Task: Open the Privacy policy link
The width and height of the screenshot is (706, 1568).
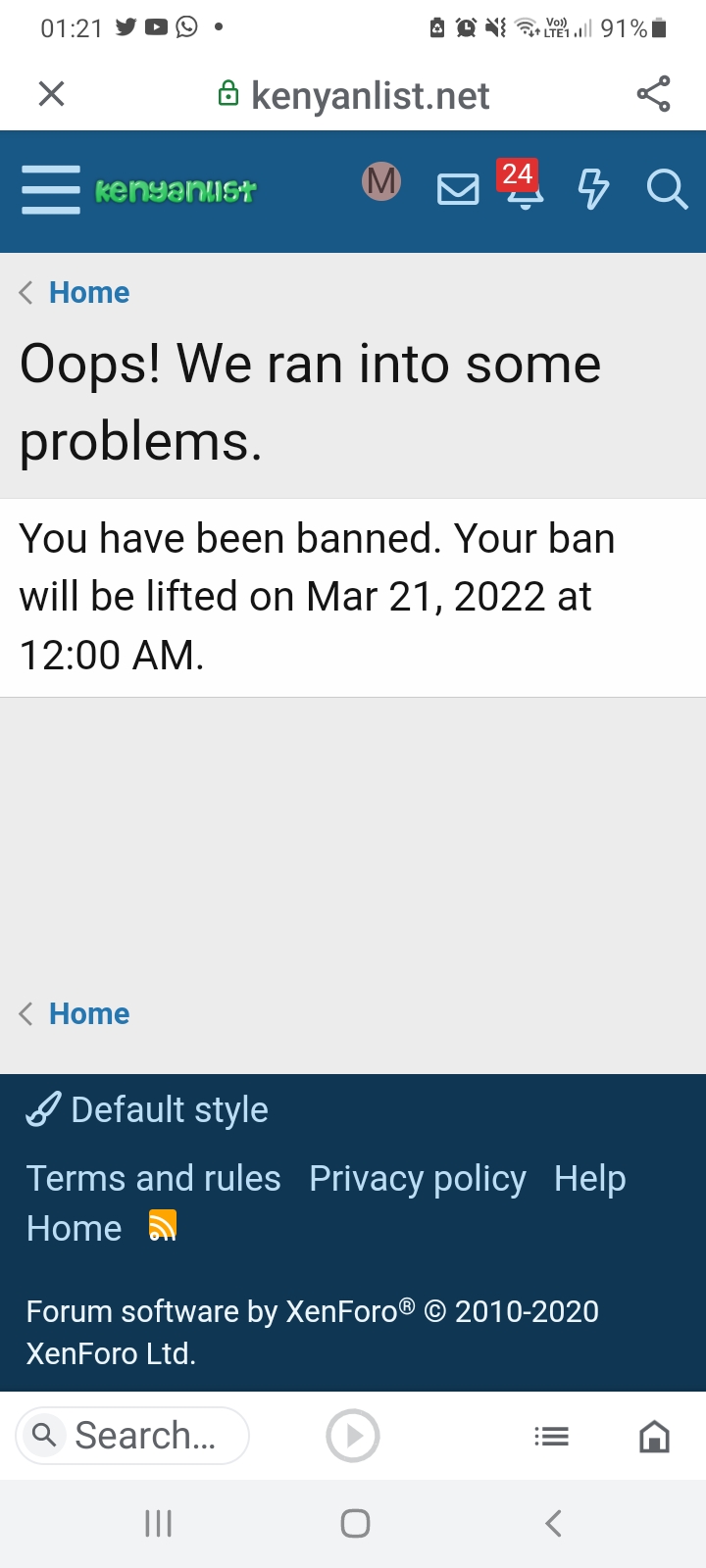Action: click(418, 1178)
